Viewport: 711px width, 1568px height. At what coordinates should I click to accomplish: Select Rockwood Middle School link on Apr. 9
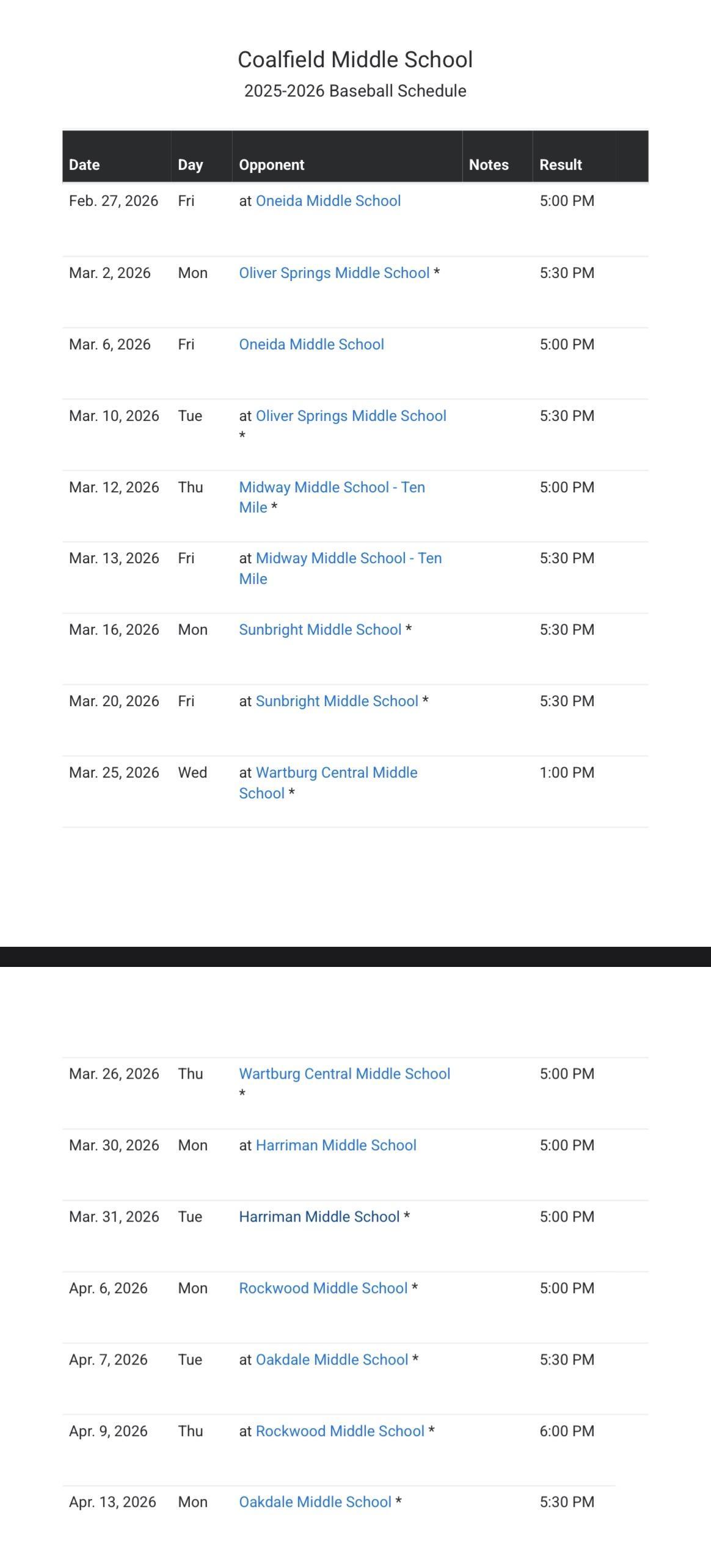[x=340, y=1431]
